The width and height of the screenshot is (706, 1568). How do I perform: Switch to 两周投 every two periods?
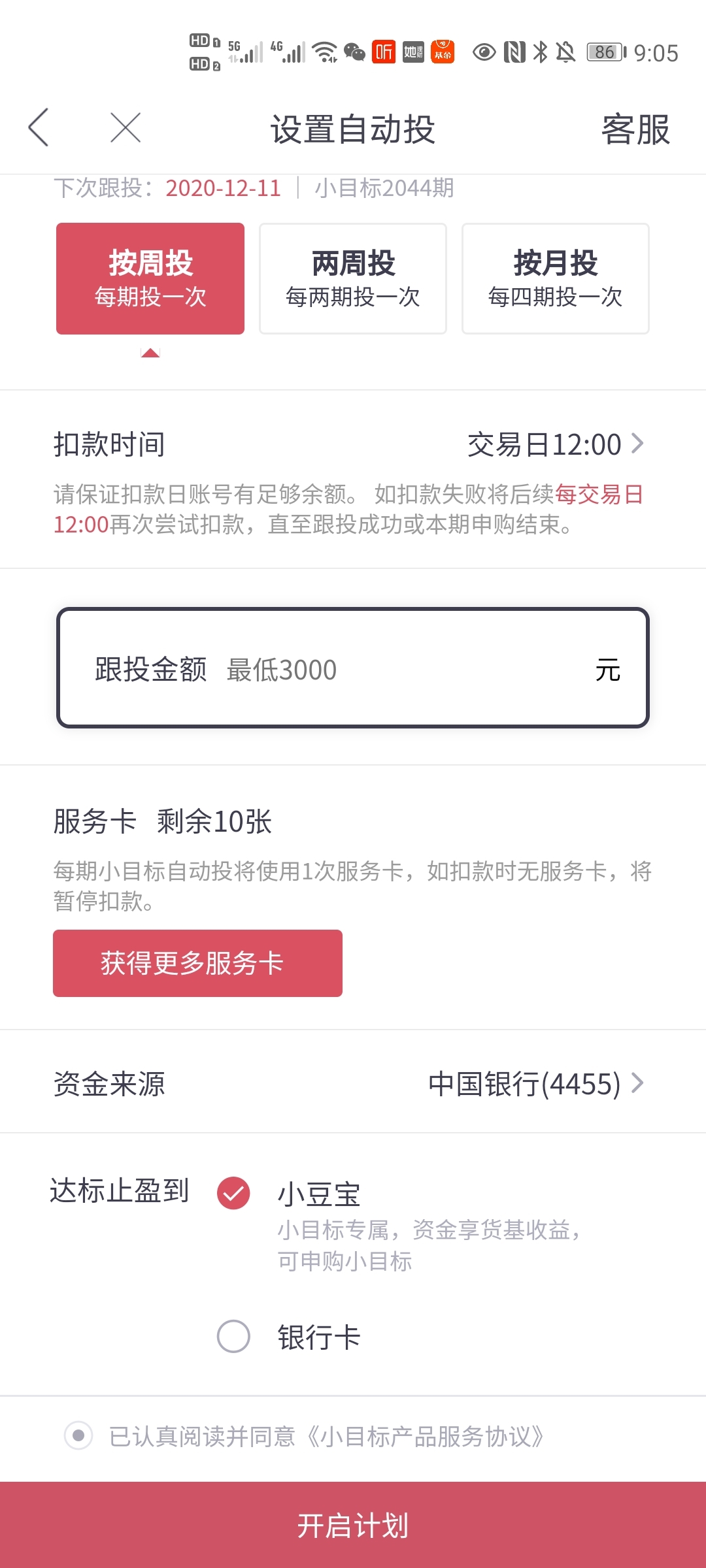pos(353,278)
